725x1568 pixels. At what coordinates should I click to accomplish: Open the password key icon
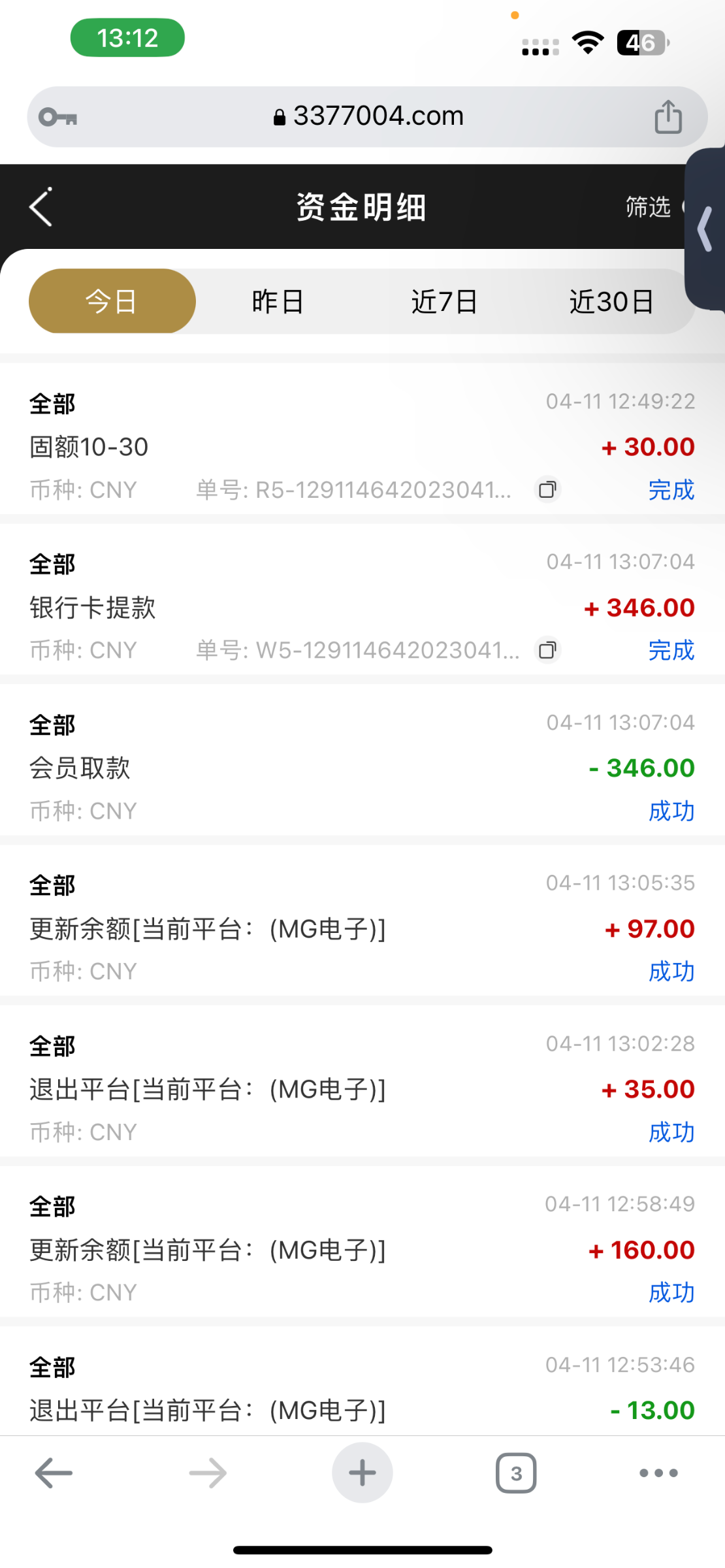click(x=58, y=117)
